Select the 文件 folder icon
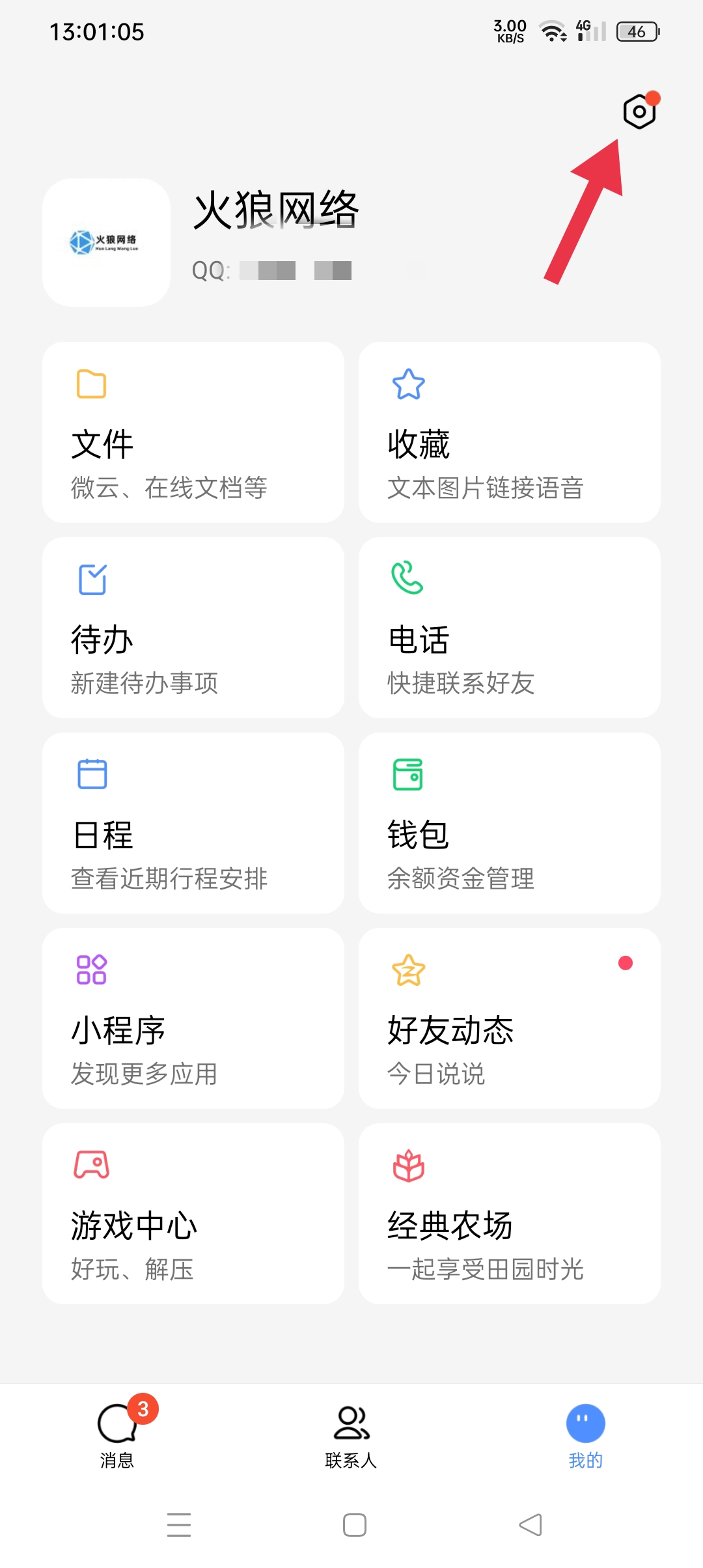The width and height of the screenshot is (703, 1568). (x=91, y=384)
